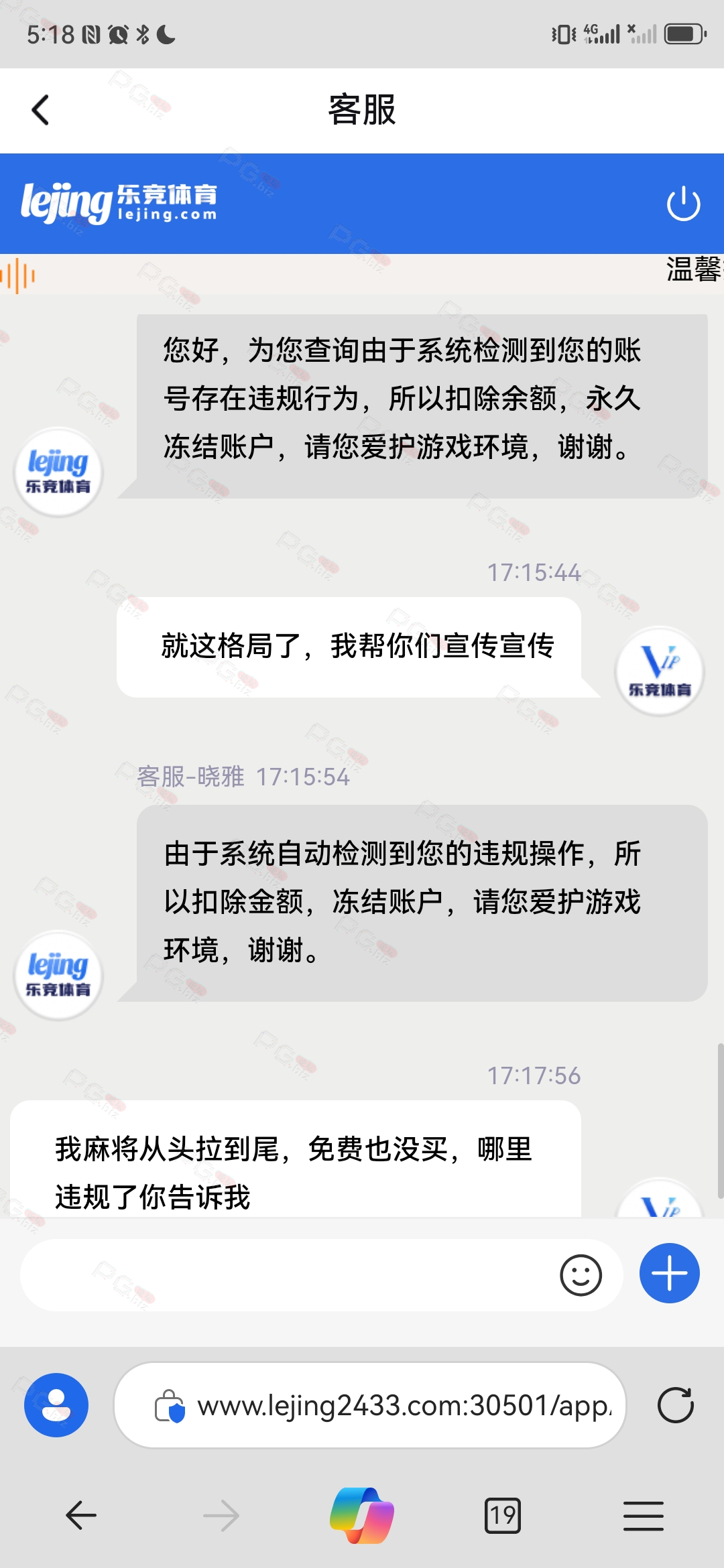724x1568 pixels.
Task: Navigate back in the browser
Action: 81,1516
